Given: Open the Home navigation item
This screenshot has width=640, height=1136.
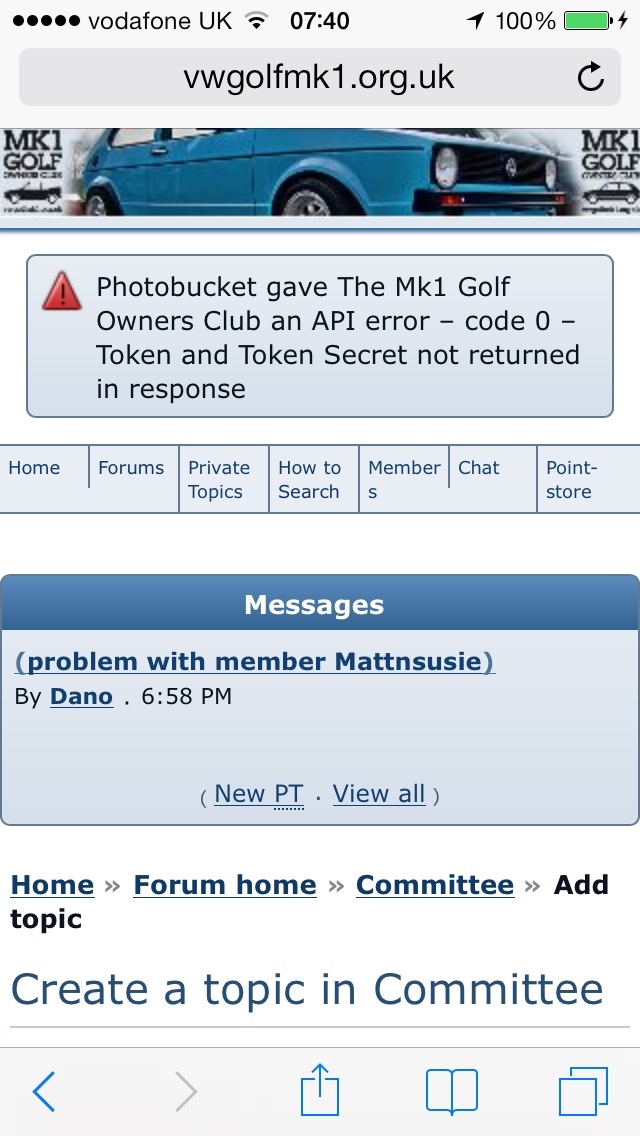Looking at the screenshot, I should (35, 468).
